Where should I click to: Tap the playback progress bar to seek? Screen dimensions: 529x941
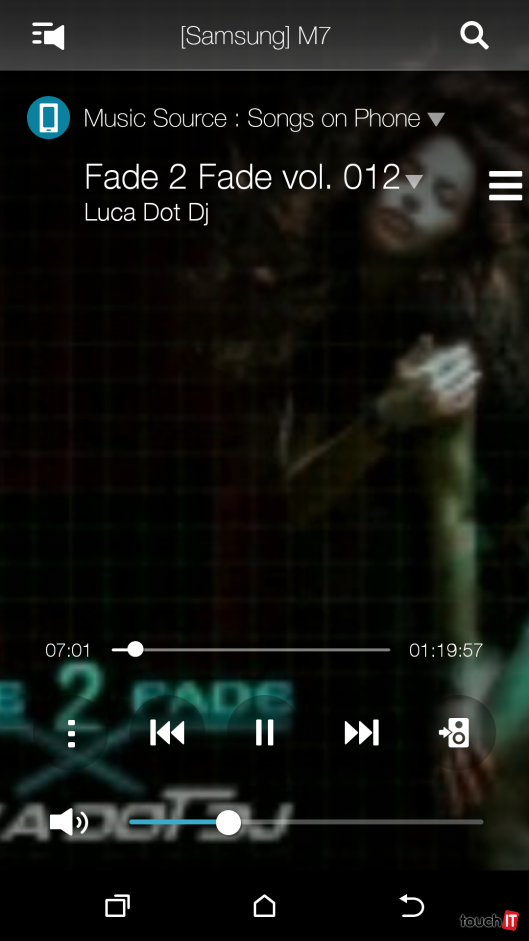(251, 650)
